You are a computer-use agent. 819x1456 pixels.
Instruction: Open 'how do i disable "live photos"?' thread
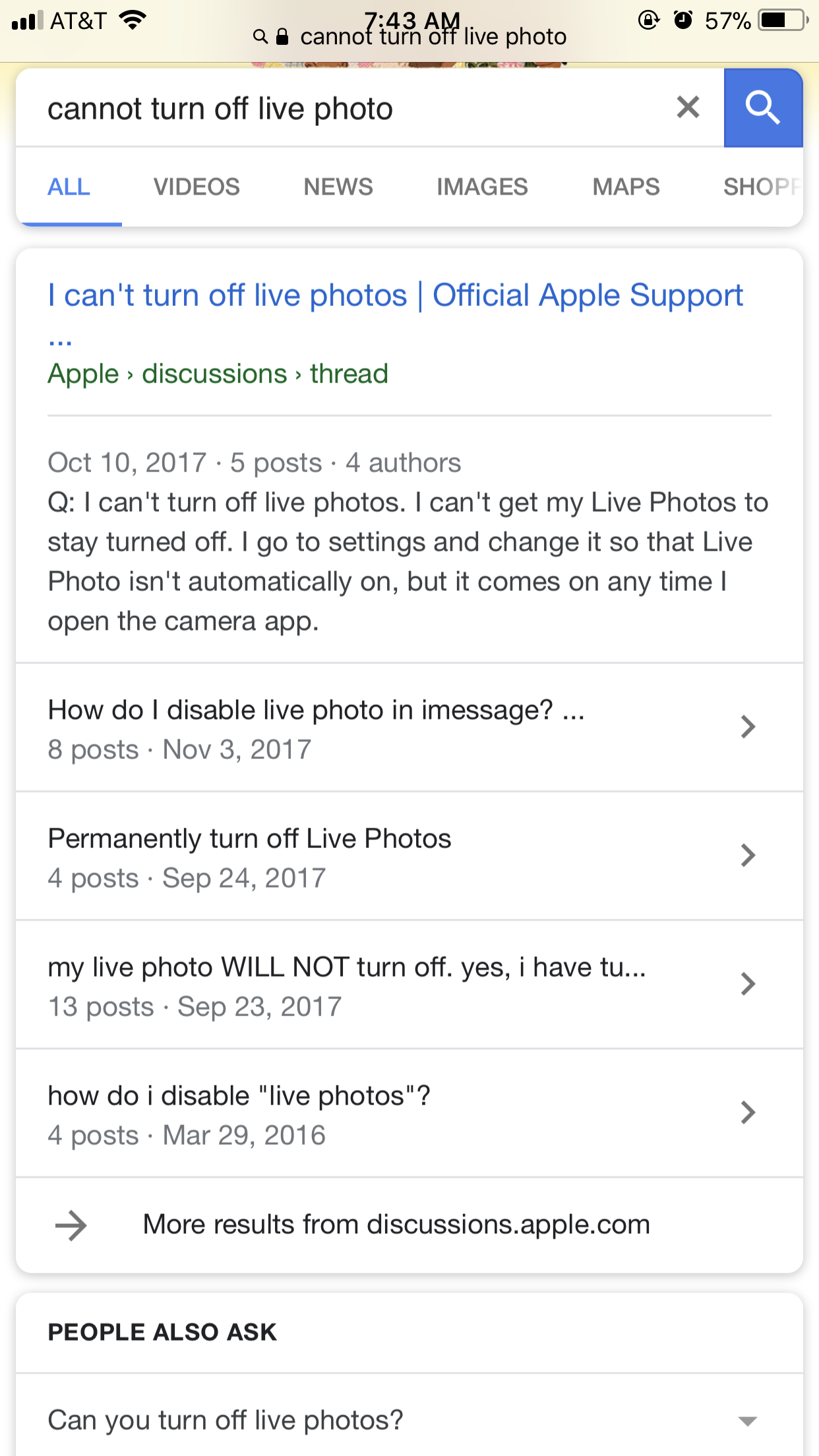pos(409,1114)
